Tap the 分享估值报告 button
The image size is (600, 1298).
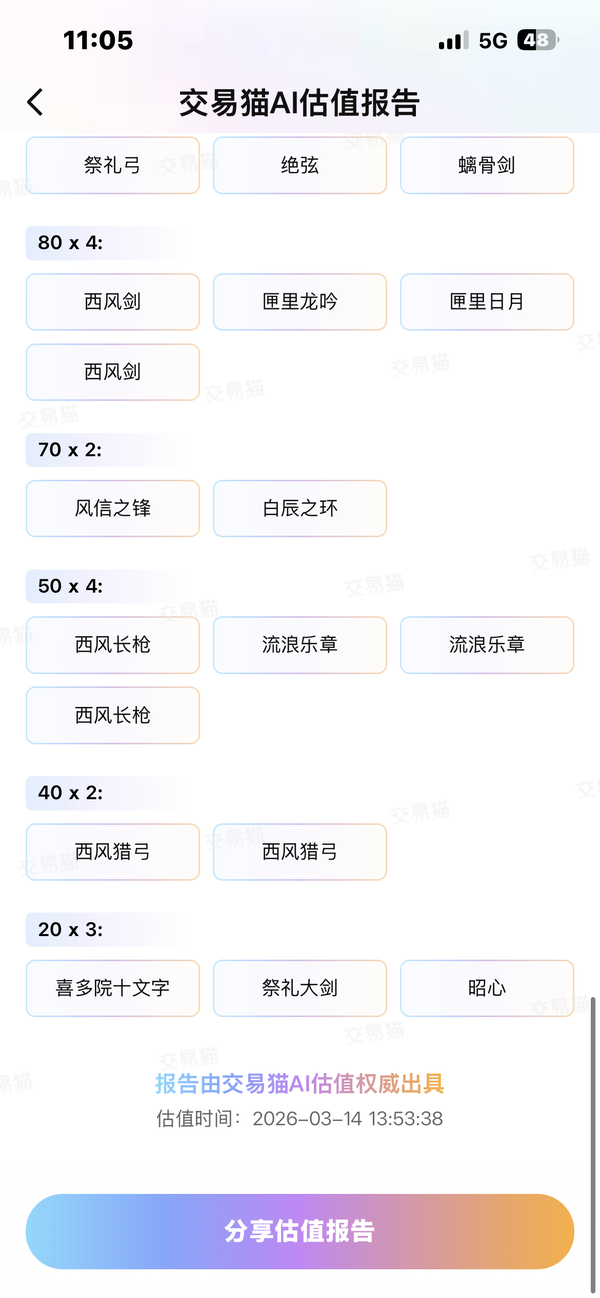pyautogui.click(x=300, y=1231)
